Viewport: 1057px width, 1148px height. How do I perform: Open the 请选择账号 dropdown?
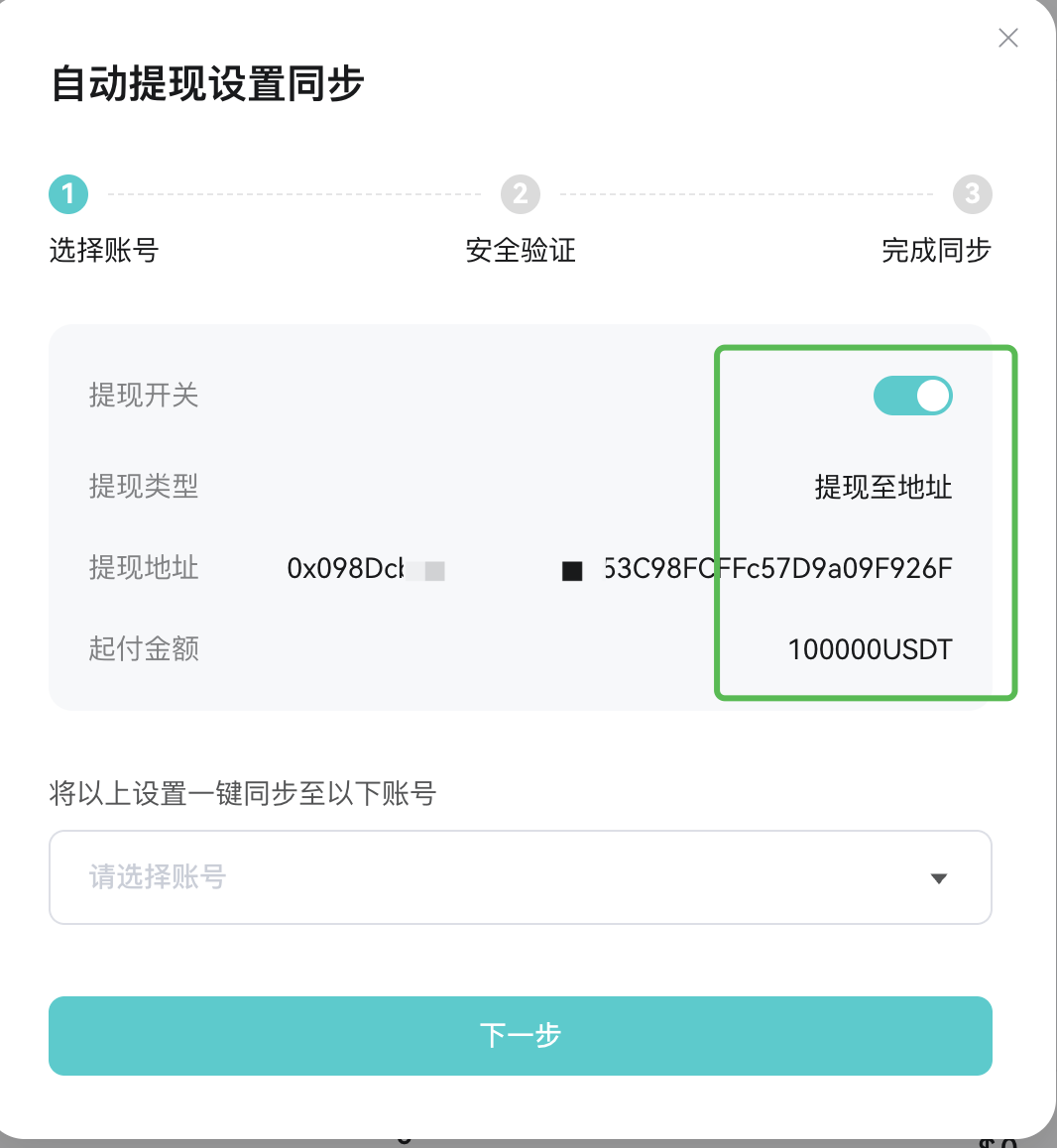pyautogui.click(x=521, y=877)
